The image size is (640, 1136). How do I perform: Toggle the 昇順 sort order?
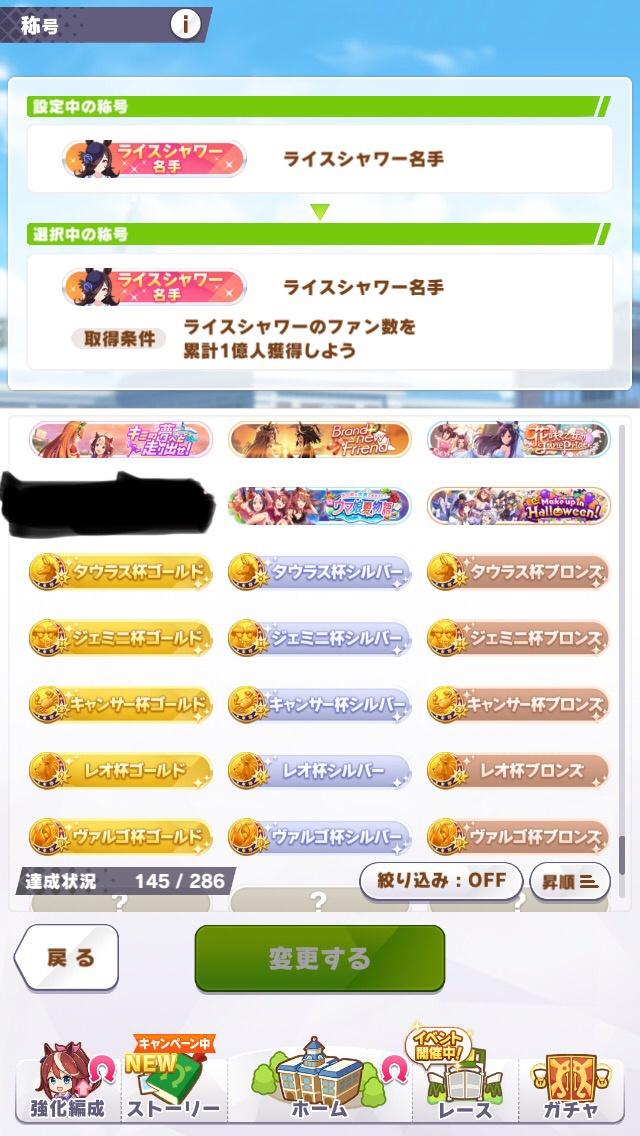[x=569, y=881]
